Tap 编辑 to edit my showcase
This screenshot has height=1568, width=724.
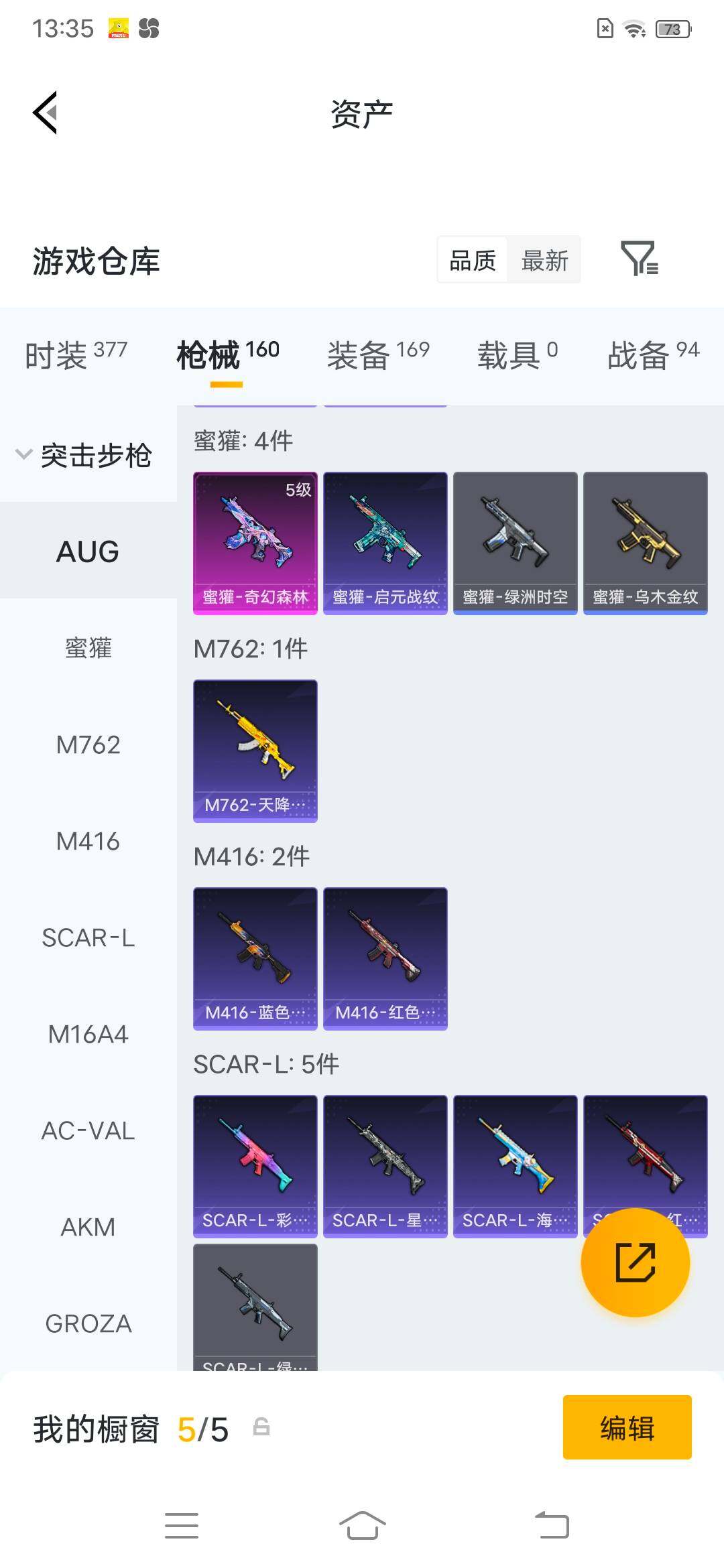click(x=627, y=1427)
